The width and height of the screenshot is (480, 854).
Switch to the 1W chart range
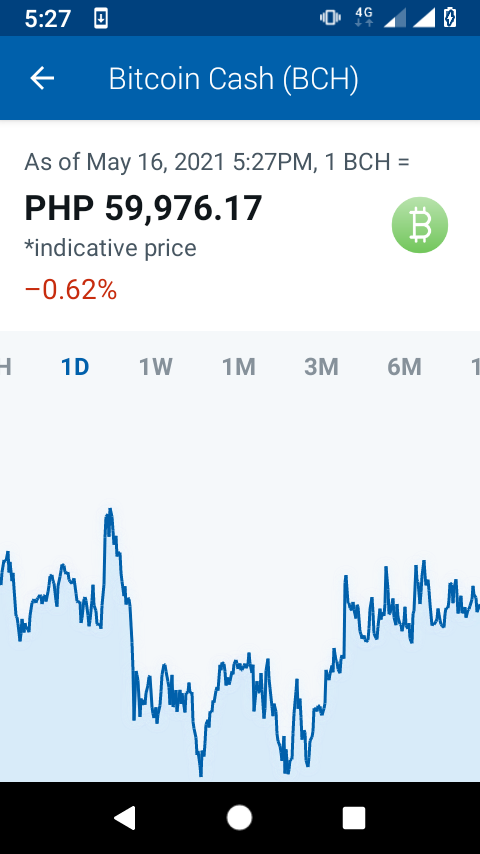(156, 367)
